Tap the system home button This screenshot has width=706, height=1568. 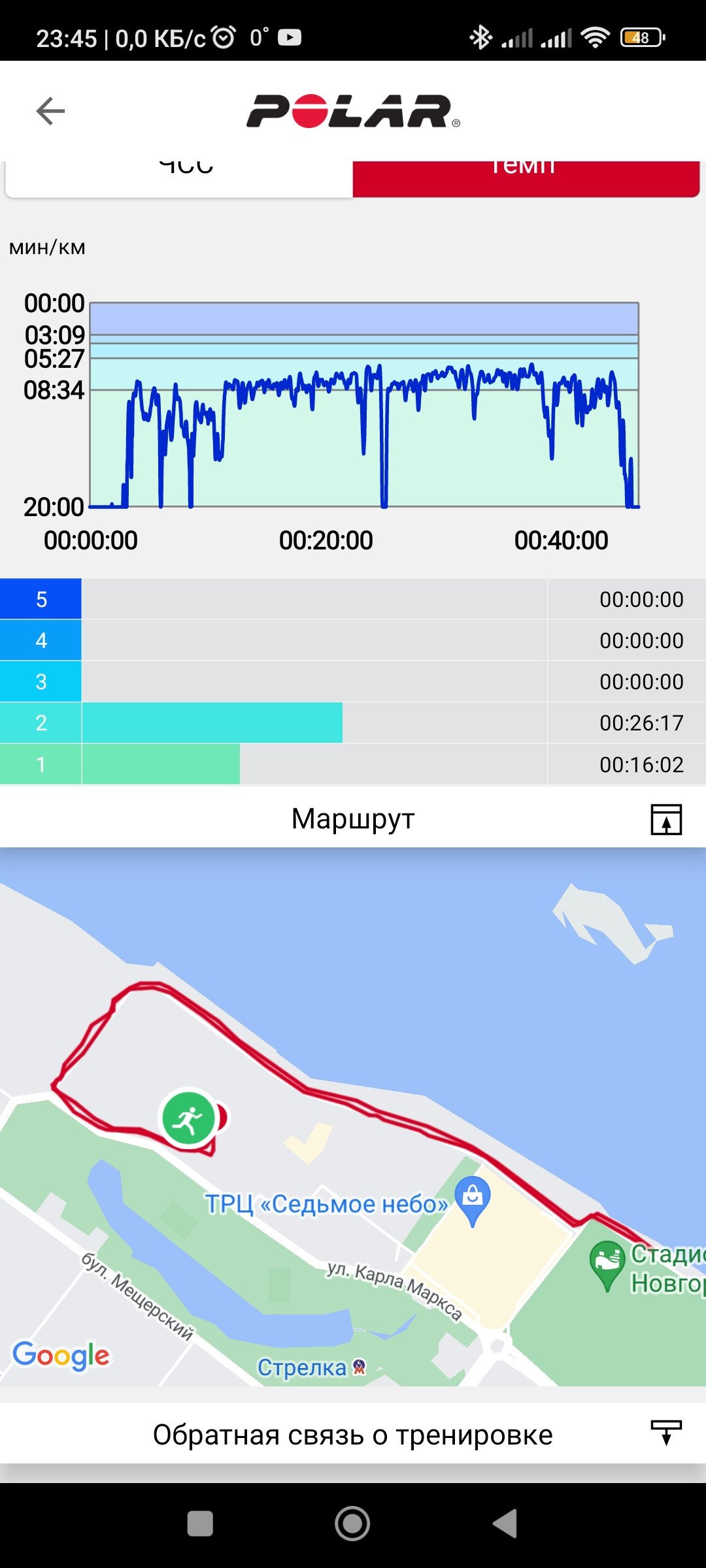click(x=352, y=1524)
